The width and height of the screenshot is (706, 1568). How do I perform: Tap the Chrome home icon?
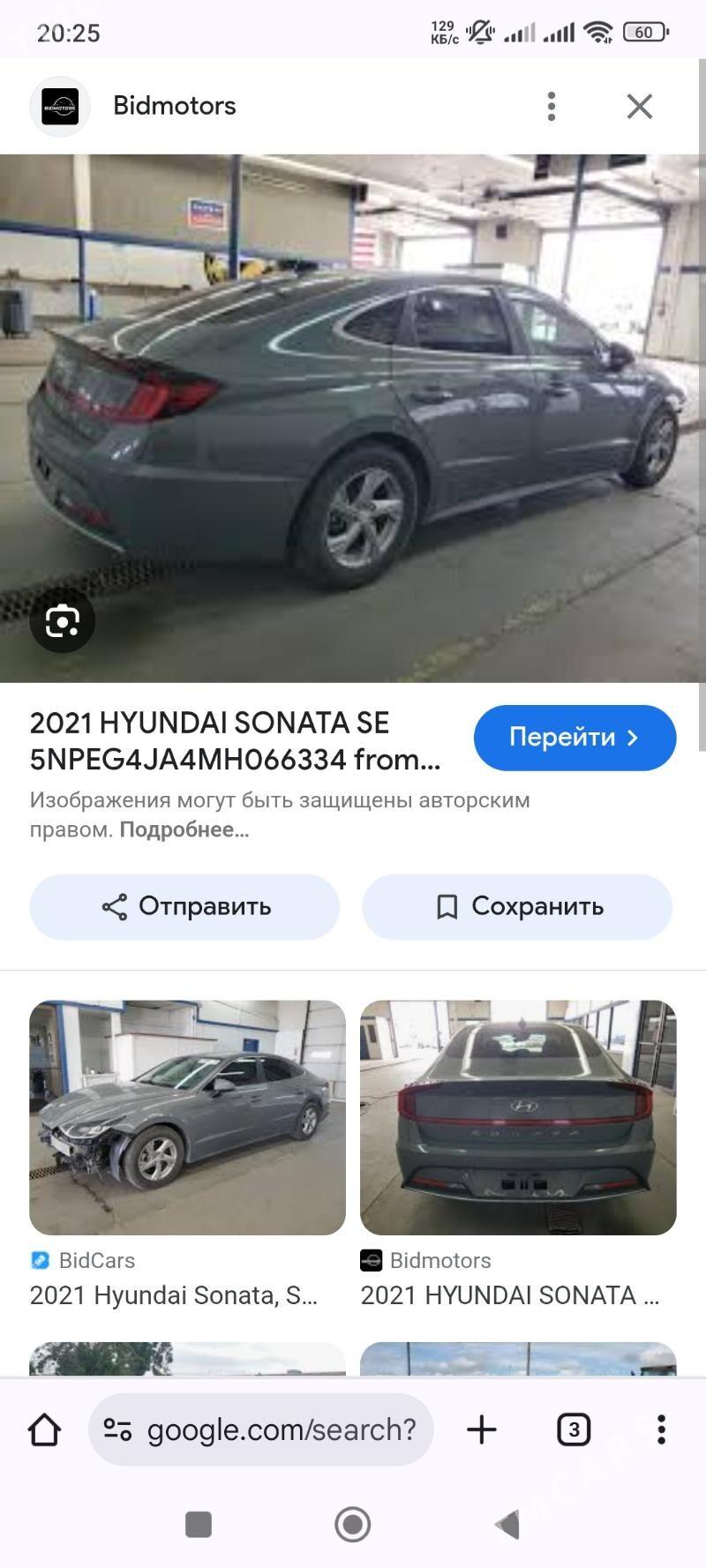click(42, 1429)
